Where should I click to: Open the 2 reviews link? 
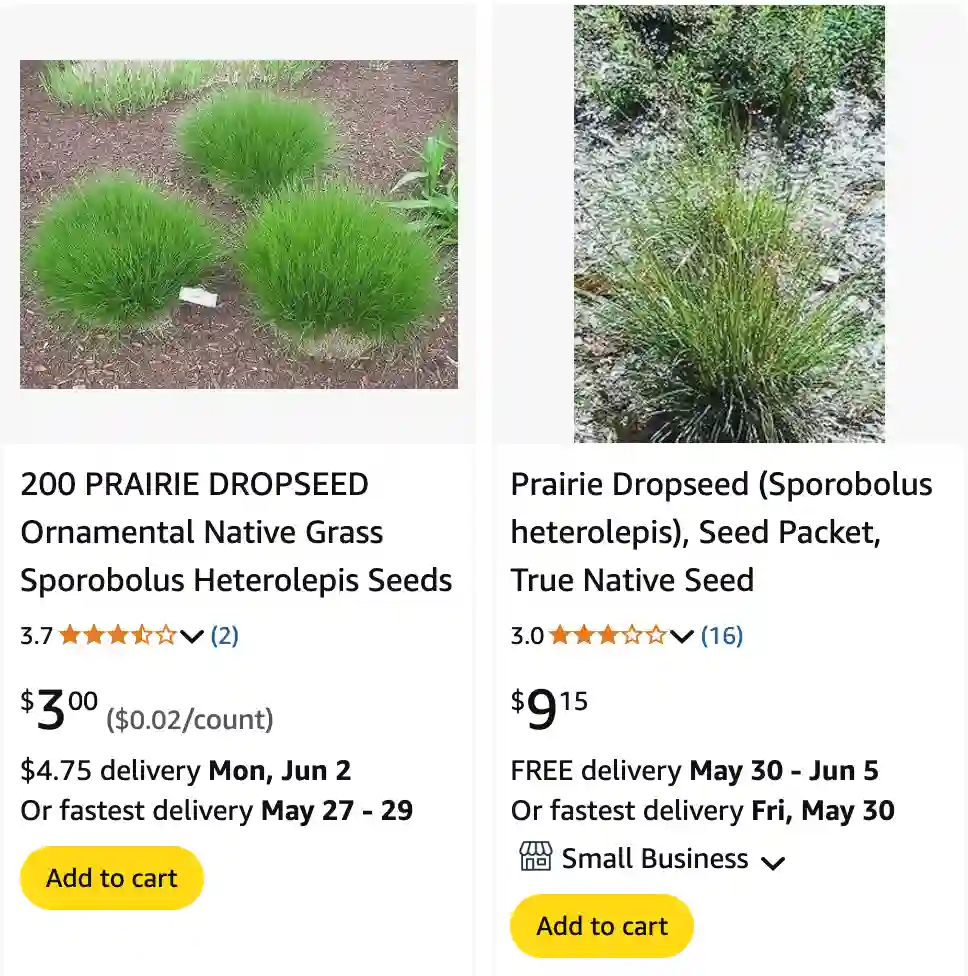(225, 636)
